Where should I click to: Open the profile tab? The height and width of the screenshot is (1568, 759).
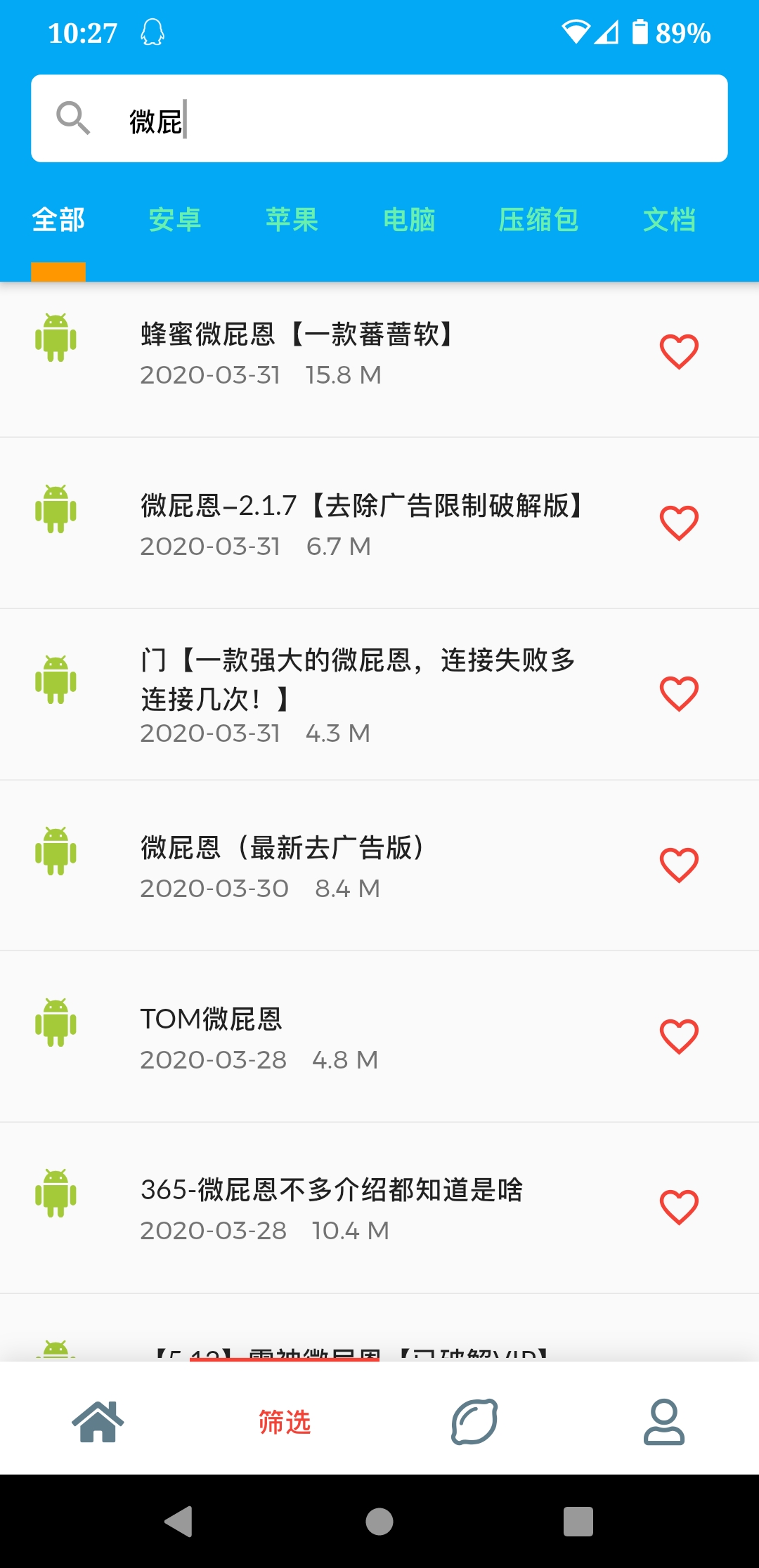(x=663, y=1421)
